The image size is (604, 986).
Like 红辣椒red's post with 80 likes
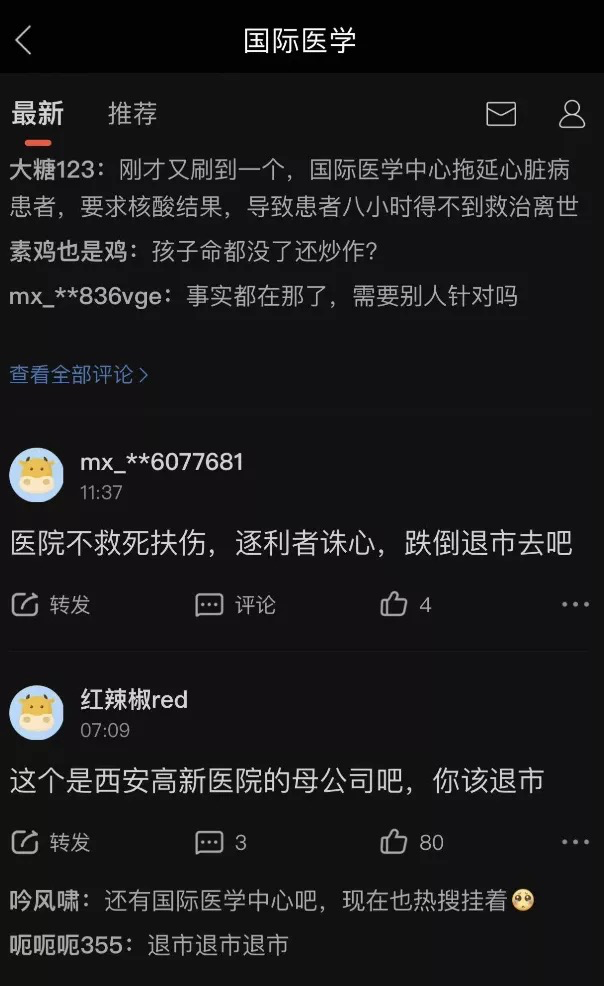(x=411, y=842)
